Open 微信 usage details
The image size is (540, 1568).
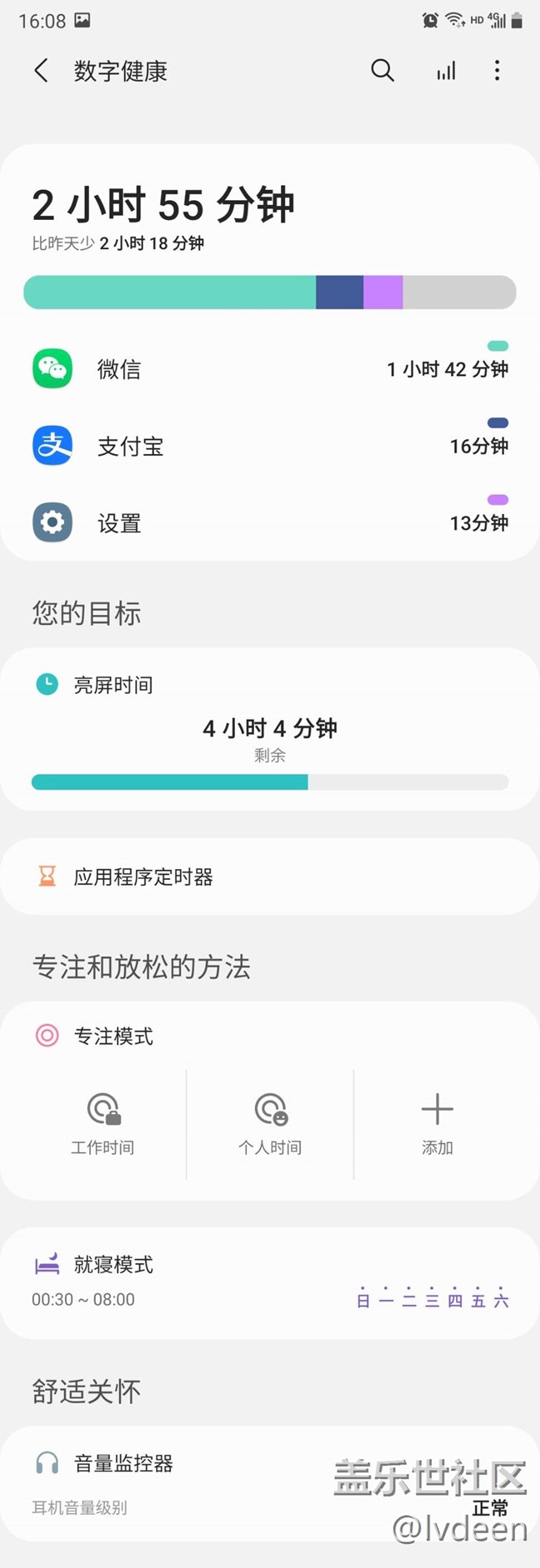click(x=269, y=369)
